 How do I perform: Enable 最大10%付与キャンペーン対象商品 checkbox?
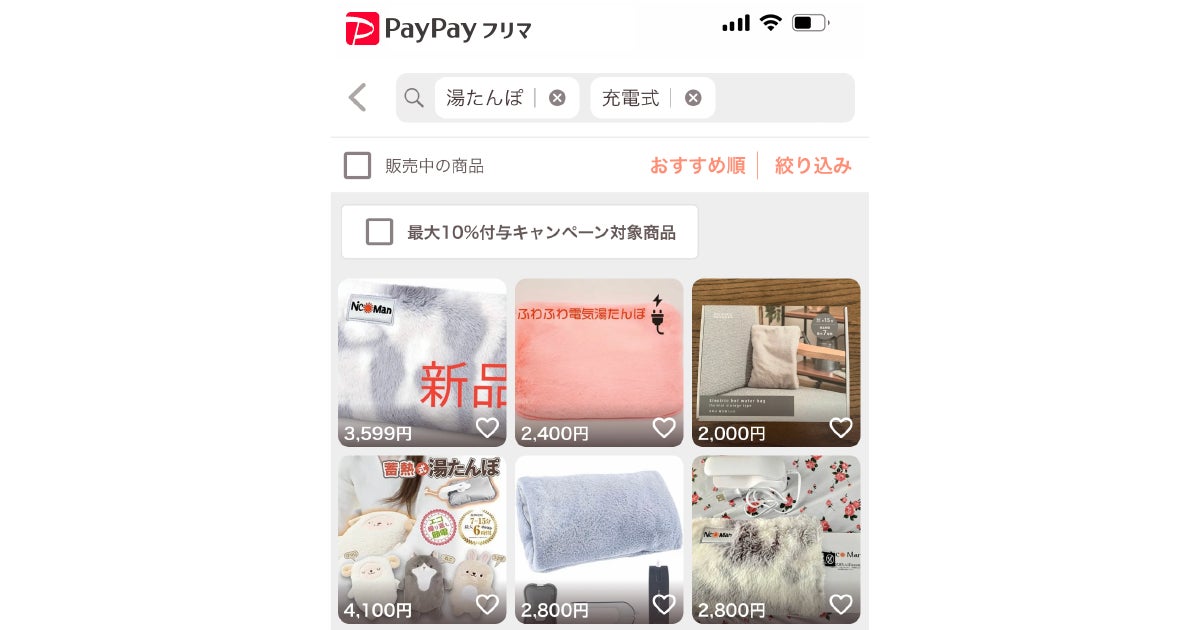point(379,232)
